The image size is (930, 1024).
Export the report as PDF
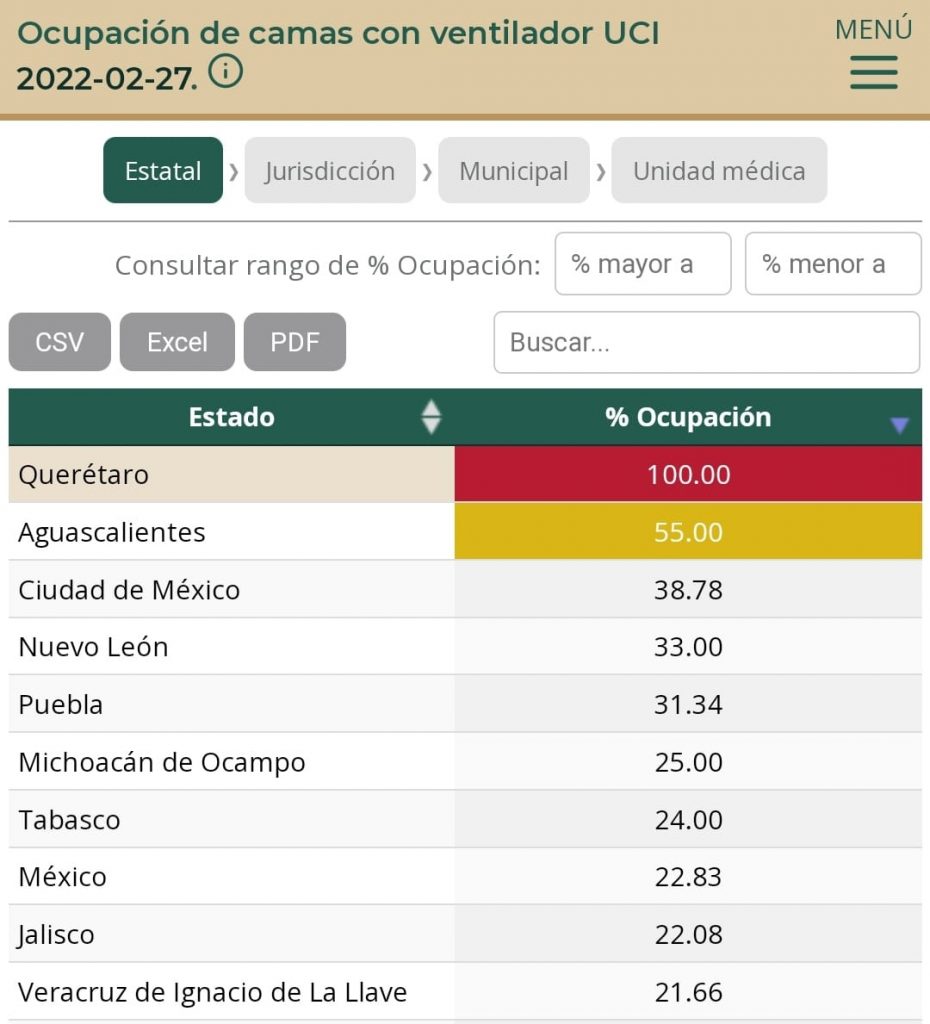tap(294, 341)
